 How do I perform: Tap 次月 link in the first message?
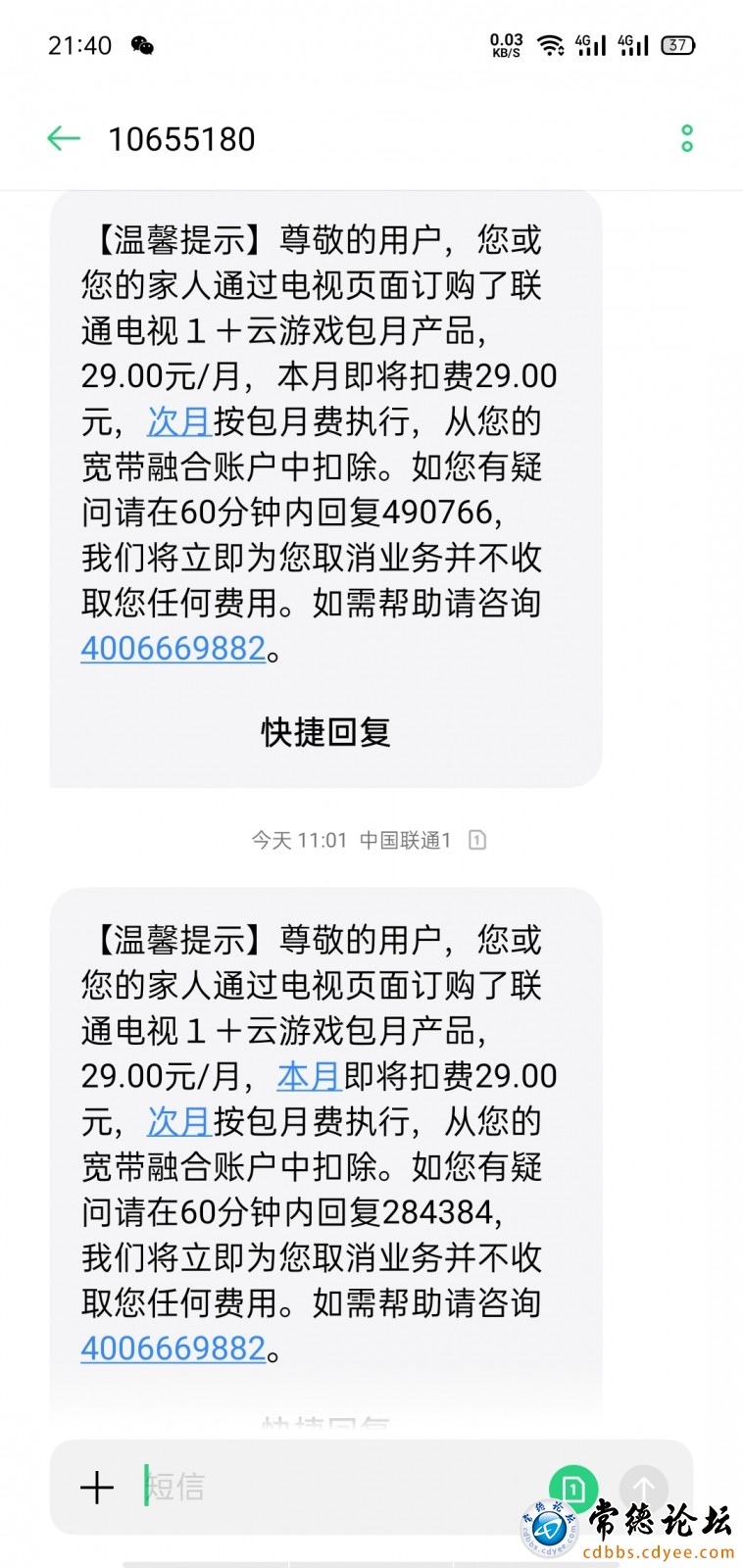click(179, 421)
